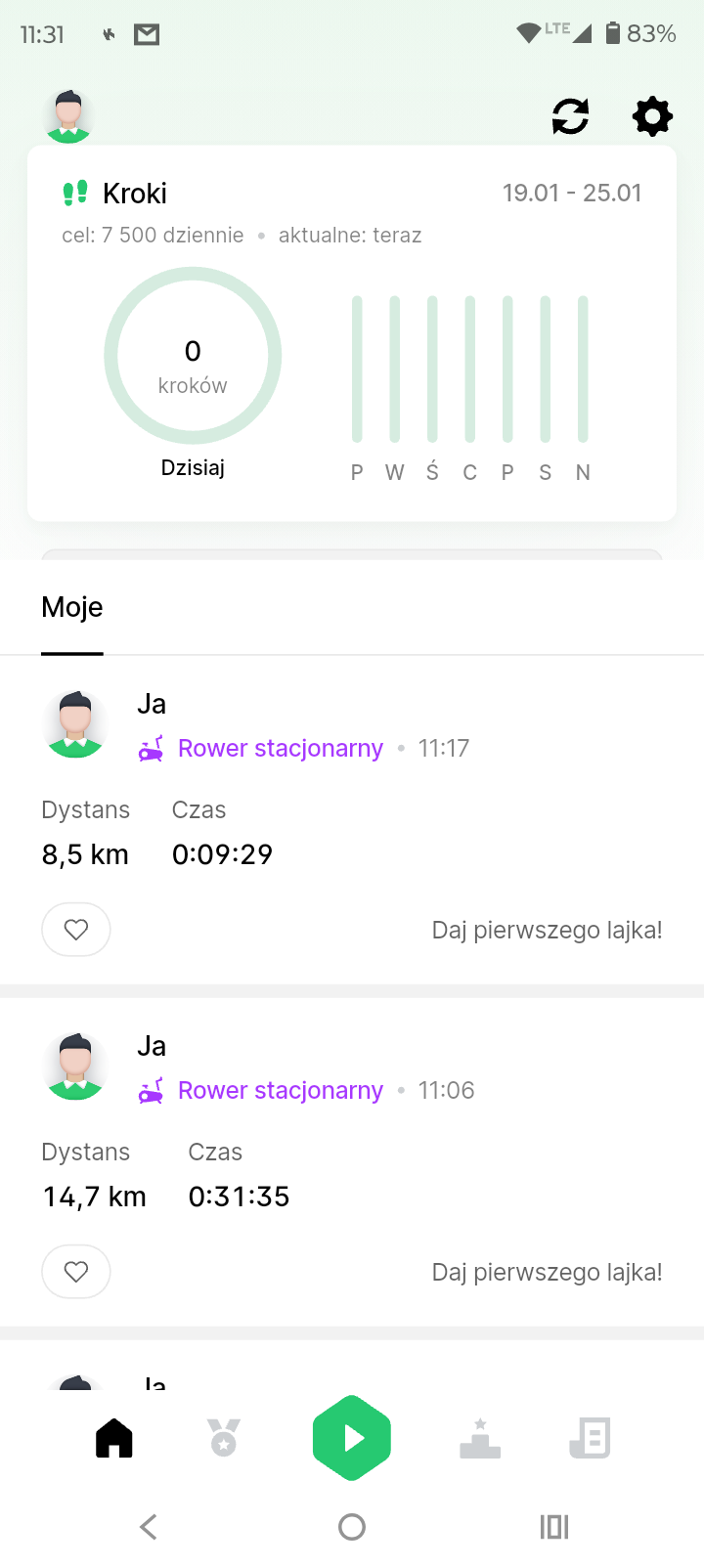The image size is (704, 1568).
Task: Open the medal achievements tab
Action: 224,1439
